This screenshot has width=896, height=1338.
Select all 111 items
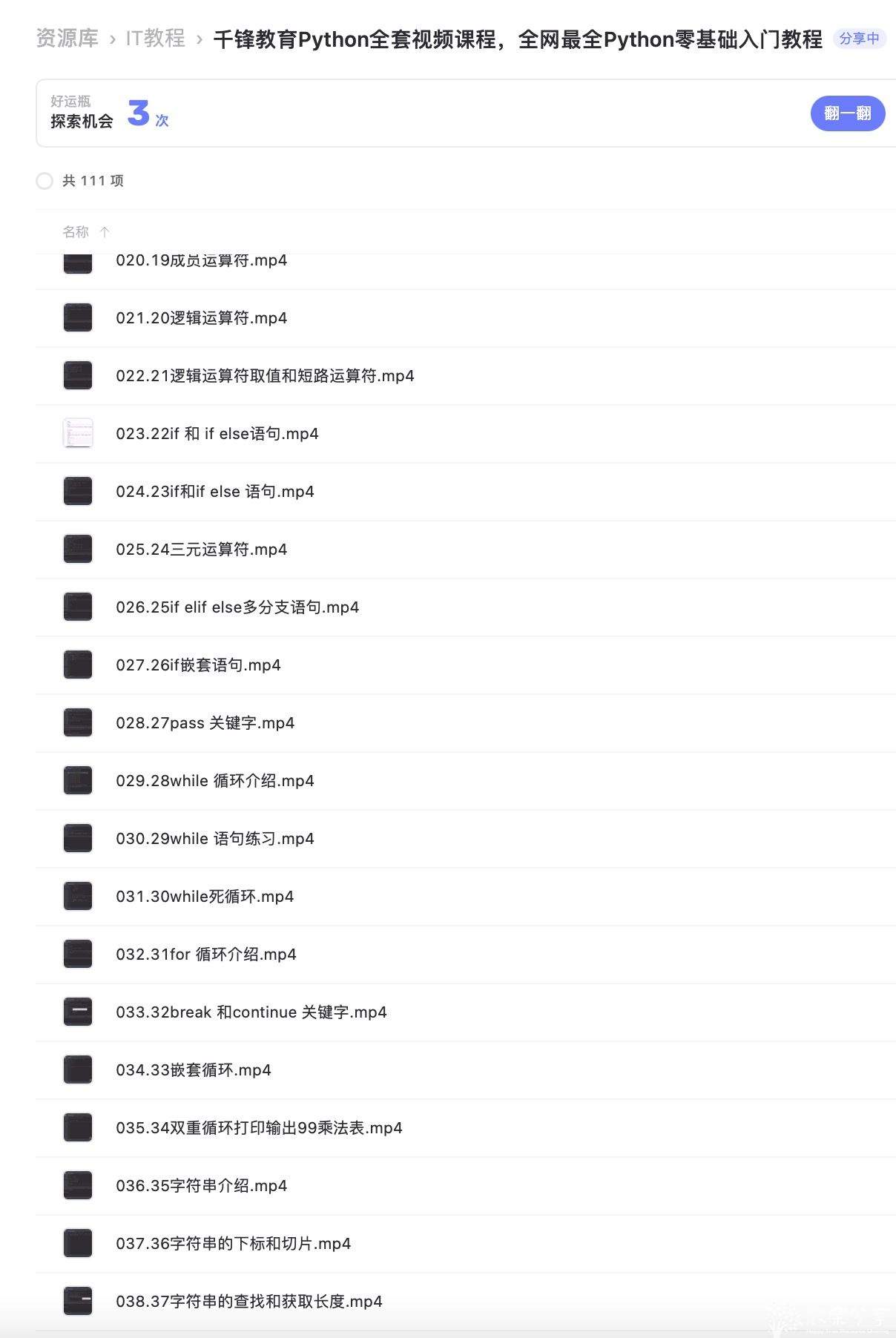(x=45, y=181)
